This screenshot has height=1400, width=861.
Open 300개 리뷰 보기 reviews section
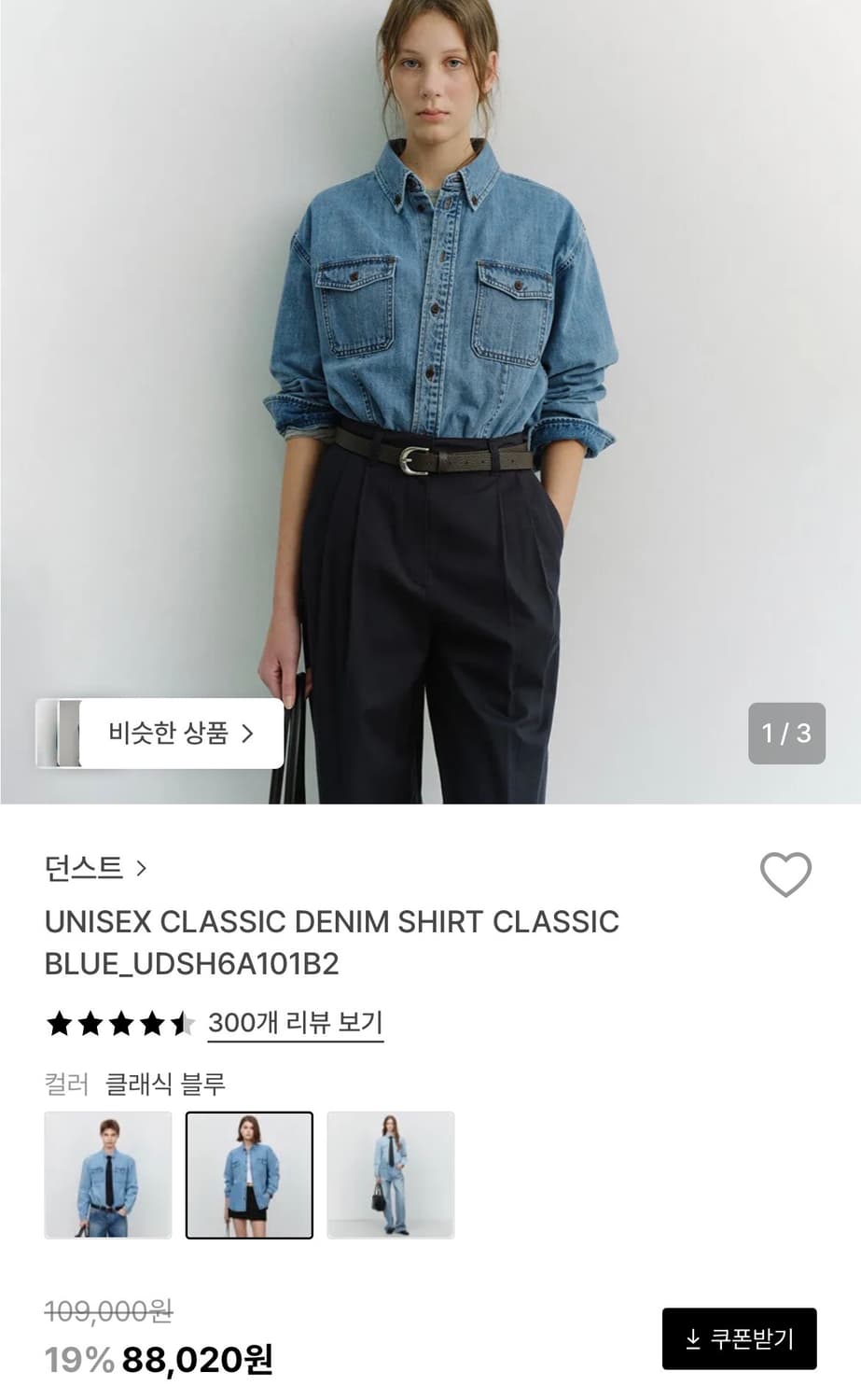tap(294, 1022)
